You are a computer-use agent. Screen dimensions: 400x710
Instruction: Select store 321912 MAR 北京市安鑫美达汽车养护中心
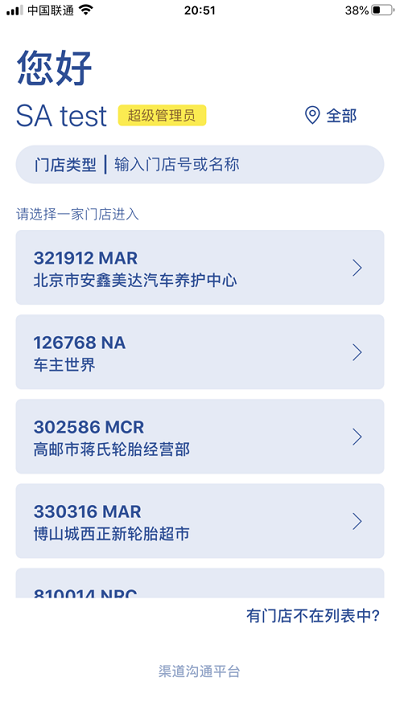tap(200, 268)
